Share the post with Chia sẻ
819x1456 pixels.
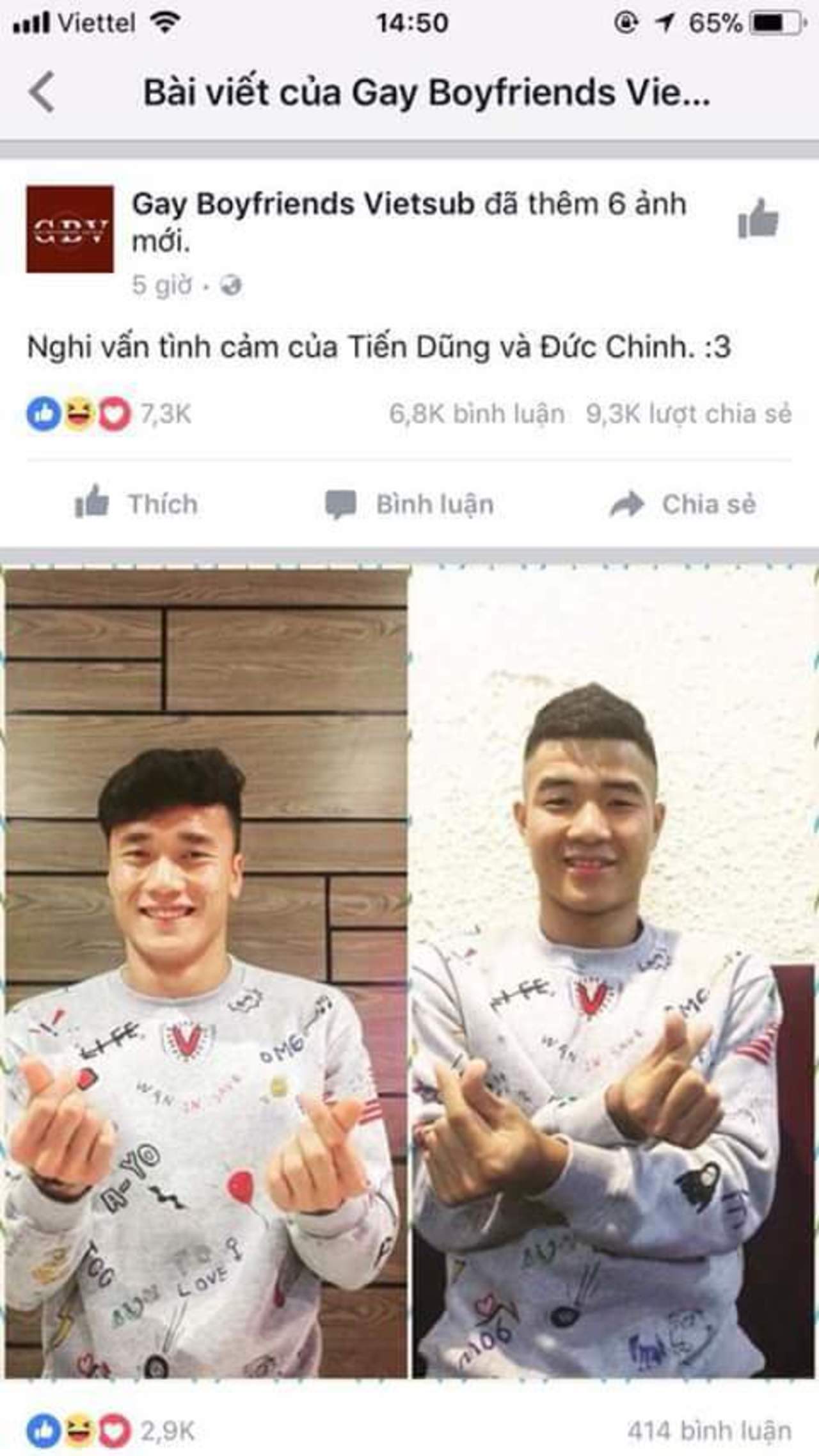[683, 504]
